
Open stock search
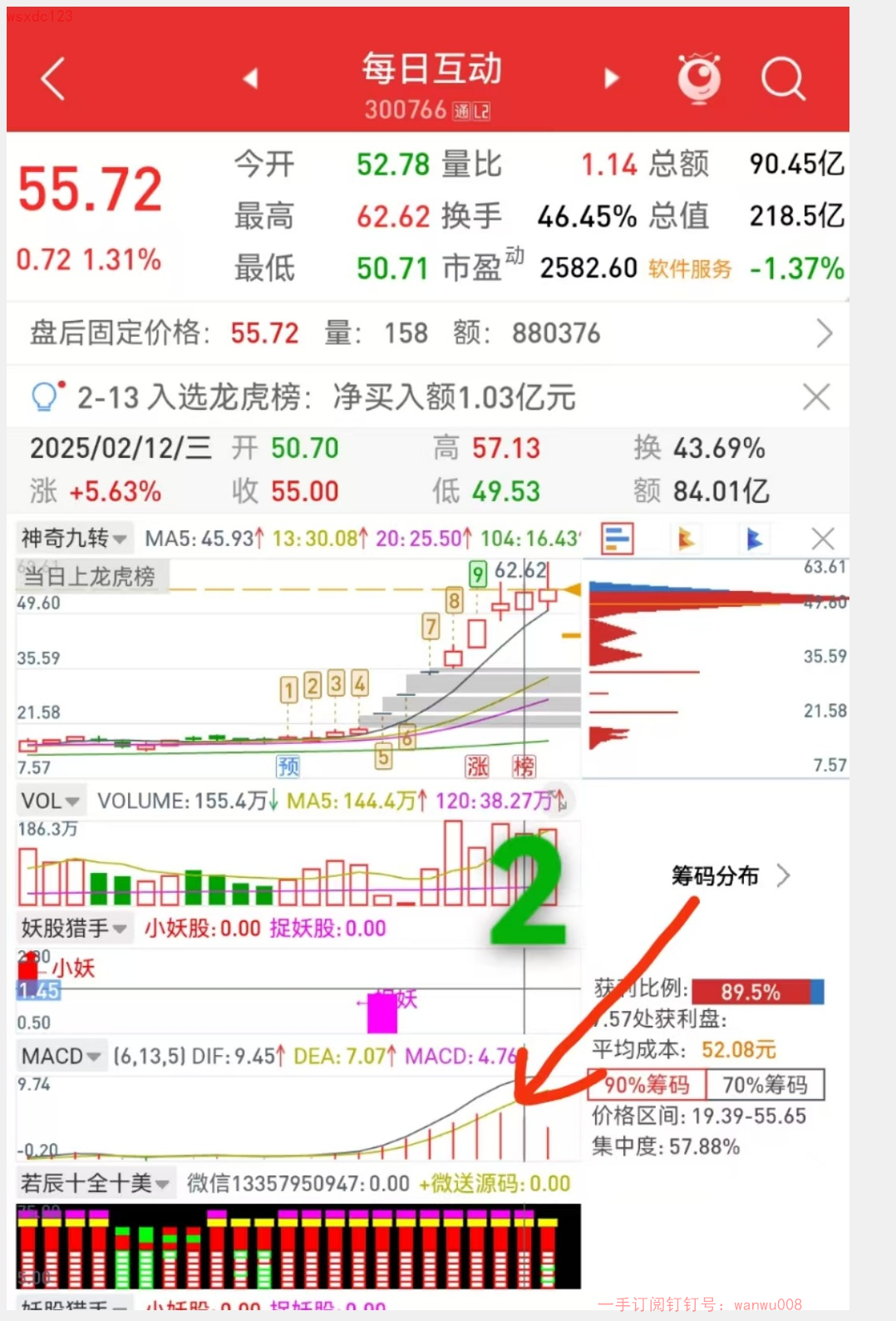pyautogui.click(x=782, y=80)
